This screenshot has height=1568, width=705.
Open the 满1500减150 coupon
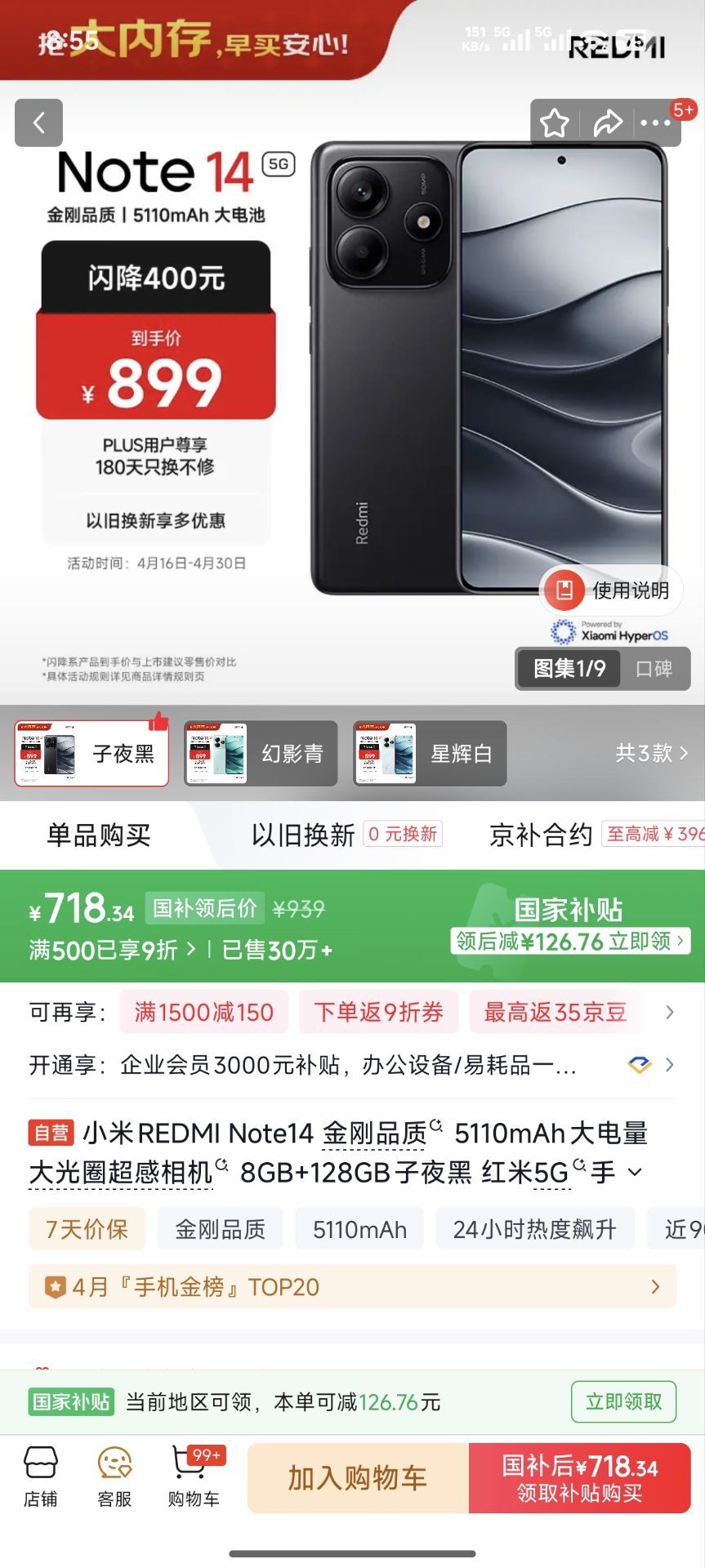point(204,1013)
